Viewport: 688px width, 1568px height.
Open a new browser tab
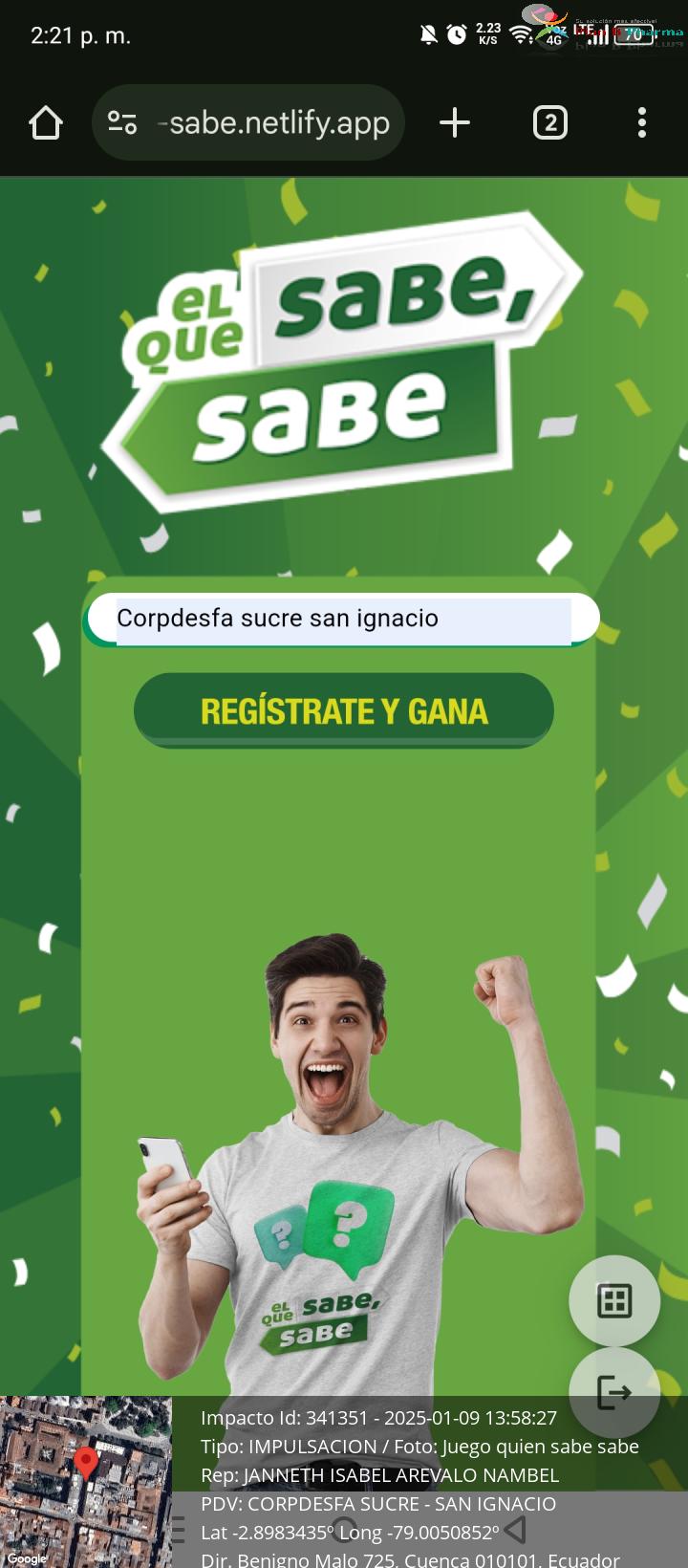pyautogui.click(x=455, y=122)
